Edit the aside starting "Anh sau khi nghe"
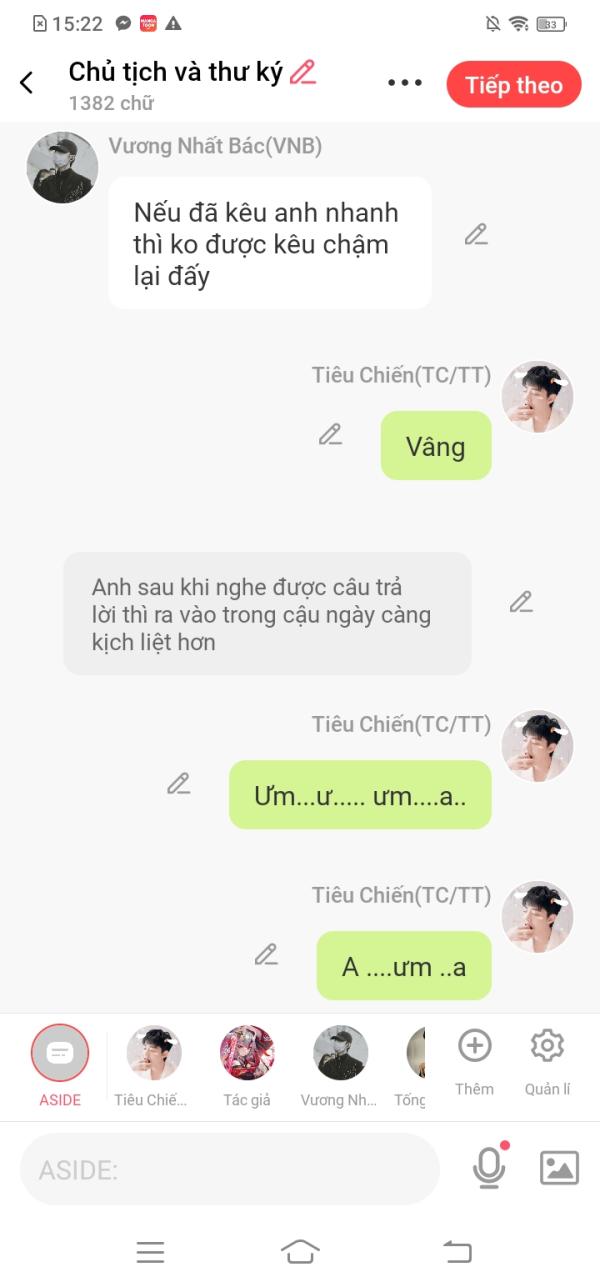The width and height of the screenshot is (600, 1287). tap(521, 602)
